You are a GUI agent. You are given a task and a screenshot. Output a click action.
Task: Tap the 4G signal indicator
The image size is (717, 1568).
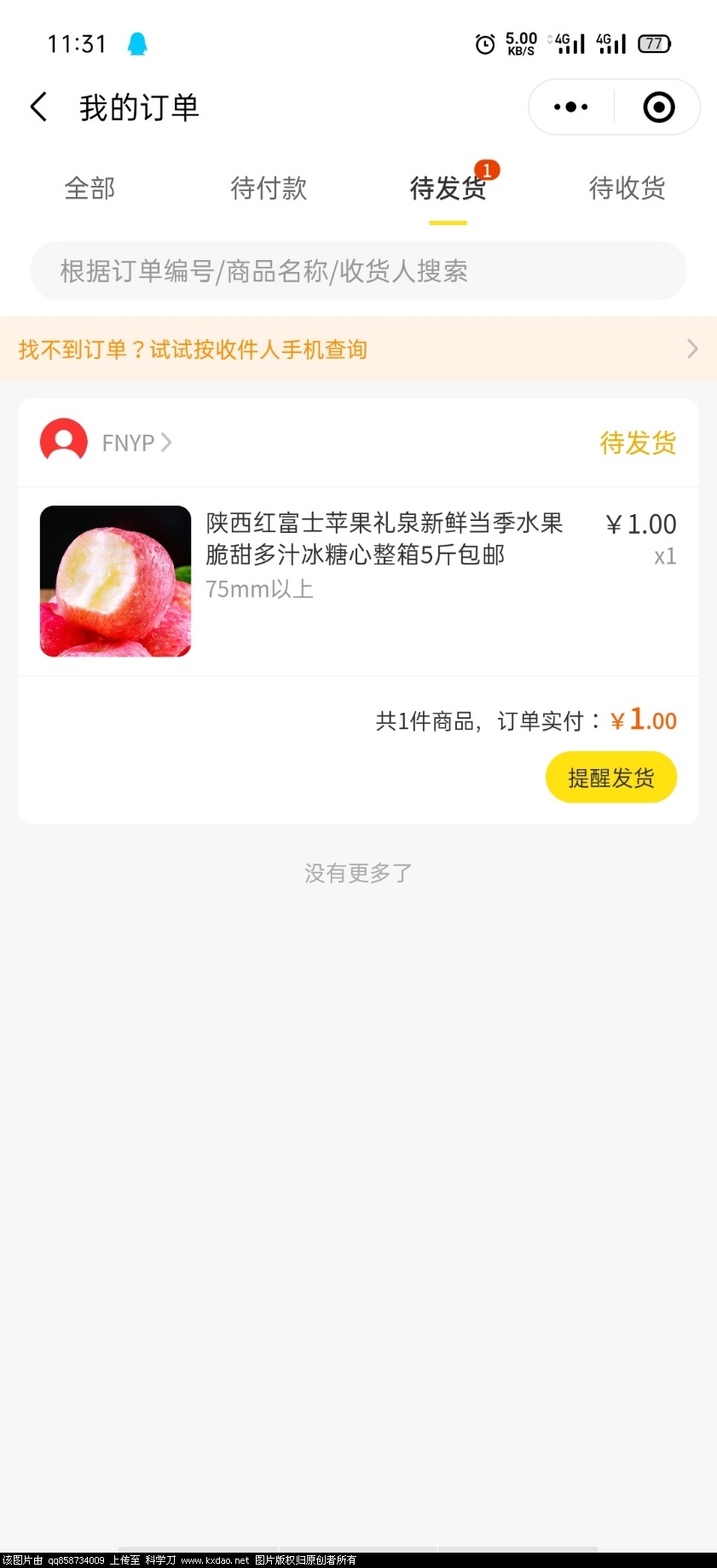568,43
